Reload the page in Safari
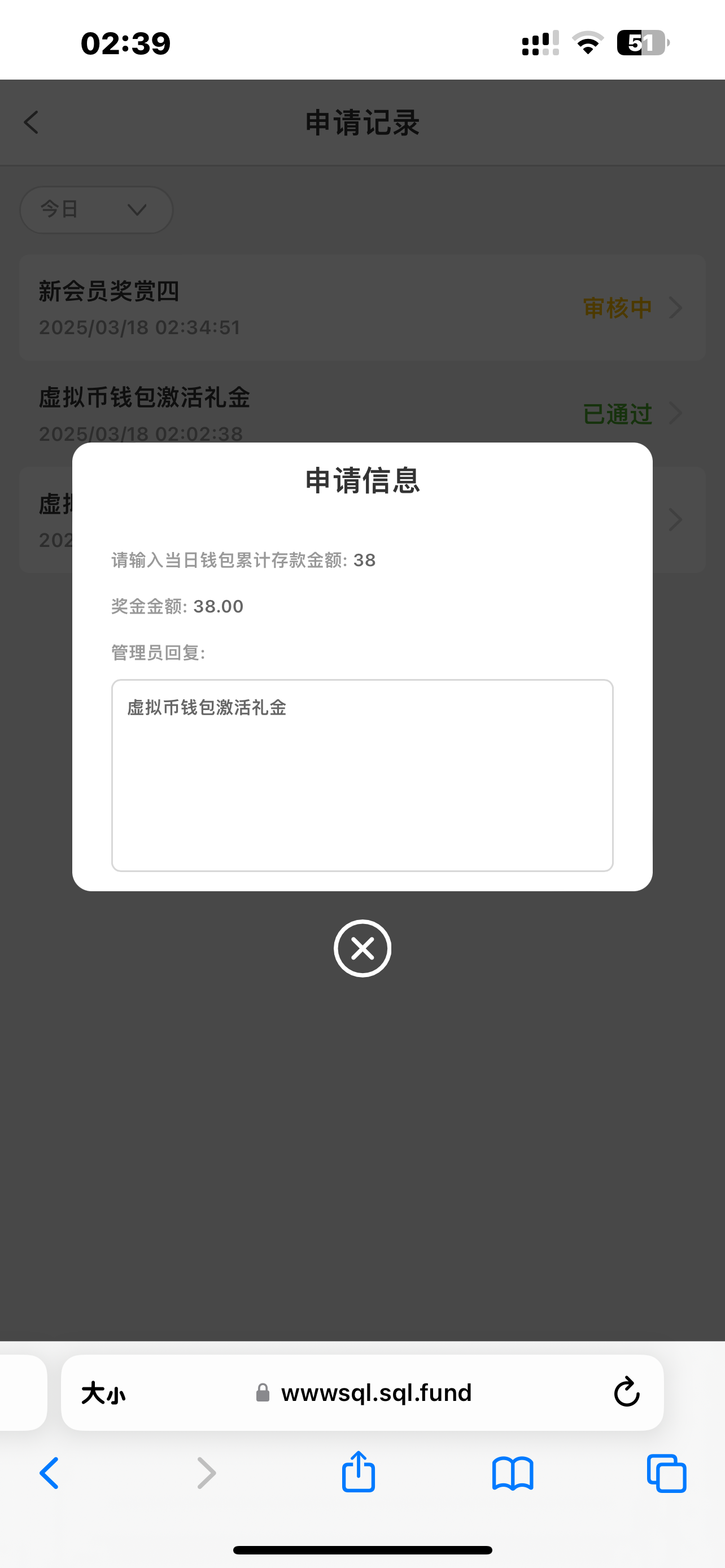 tap(626, 1392)
